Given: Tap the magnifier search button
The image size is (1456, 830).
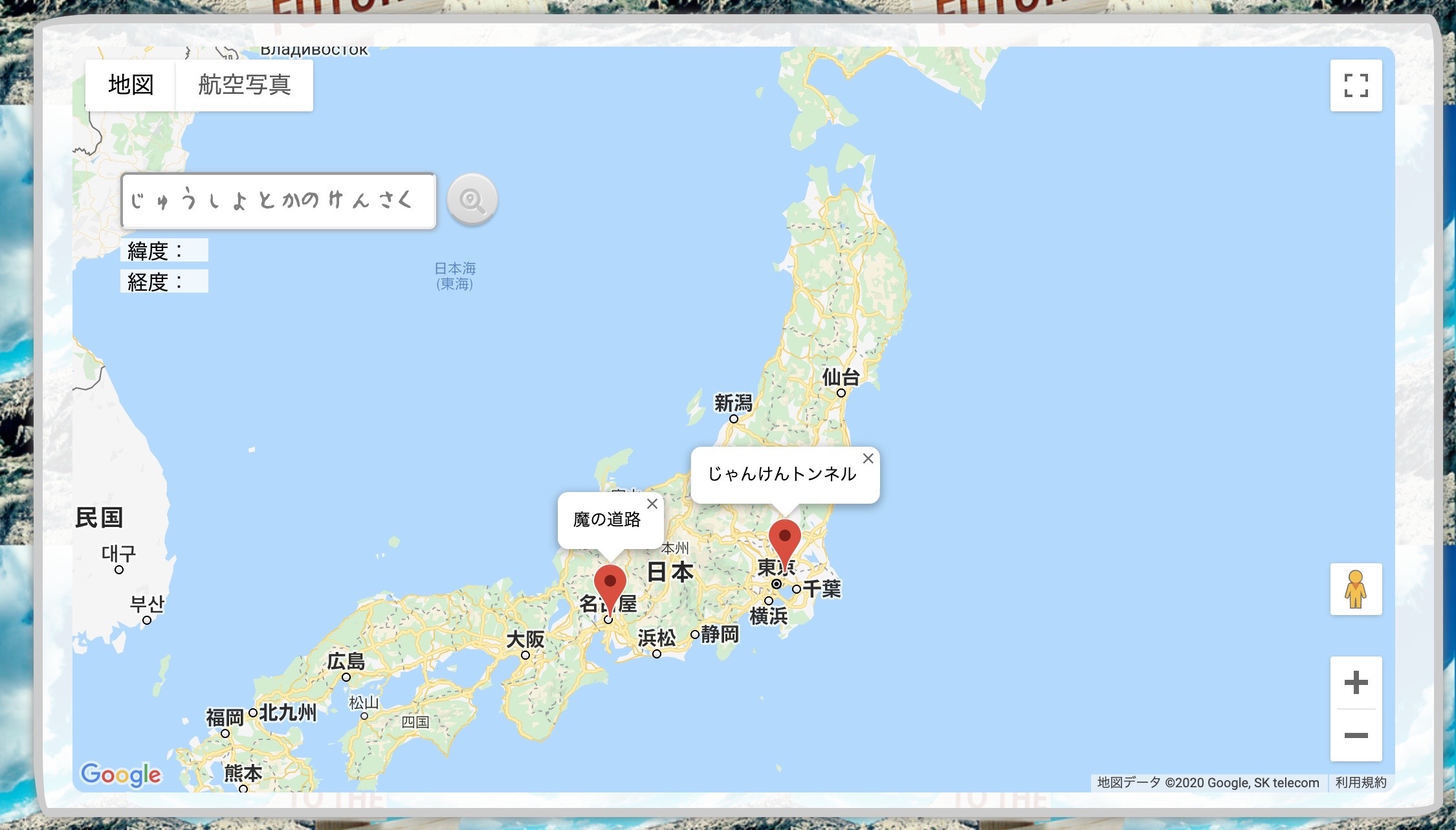Looking at the screenshot, I should tap(472, 200).
